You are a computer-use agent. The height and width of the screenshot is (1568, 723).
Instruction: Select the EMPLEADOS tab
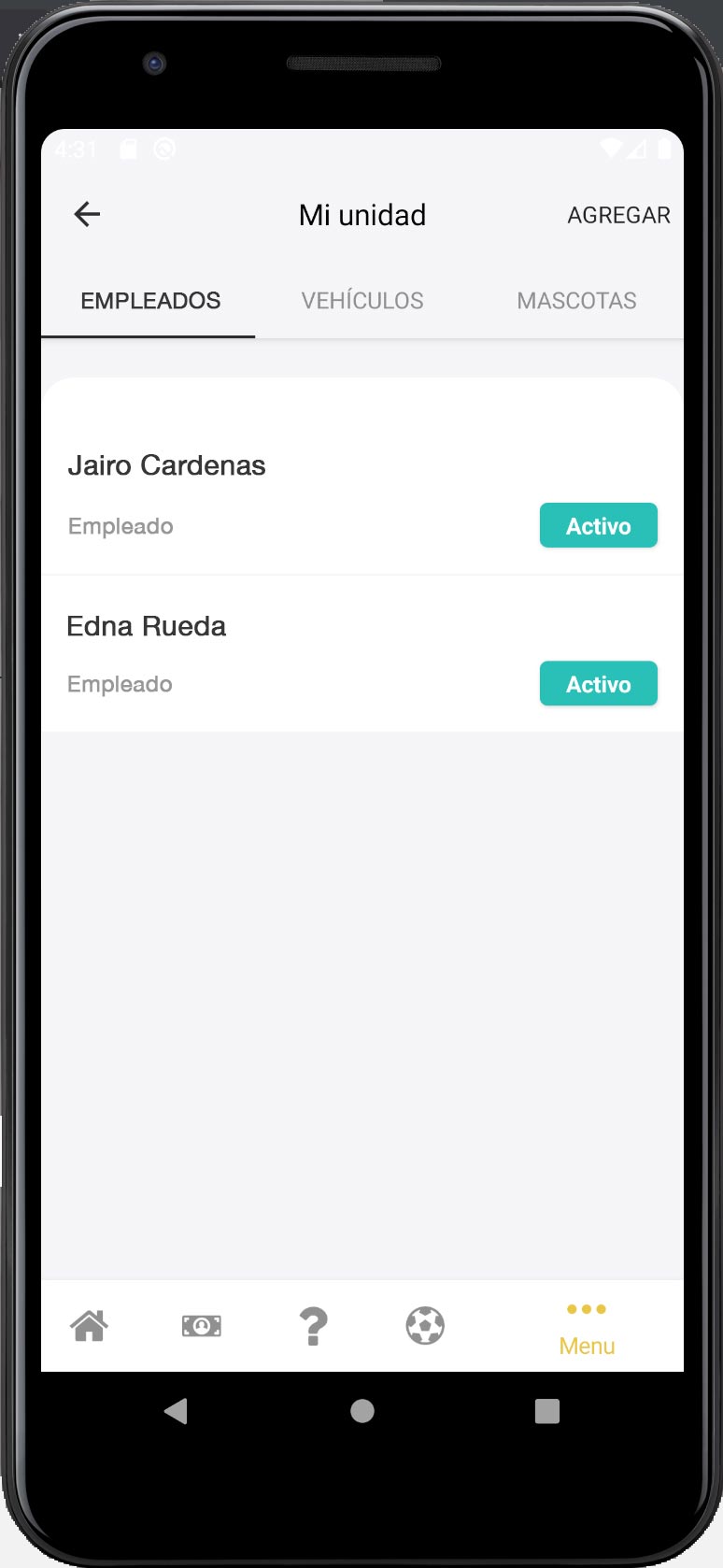pos(150,301)
